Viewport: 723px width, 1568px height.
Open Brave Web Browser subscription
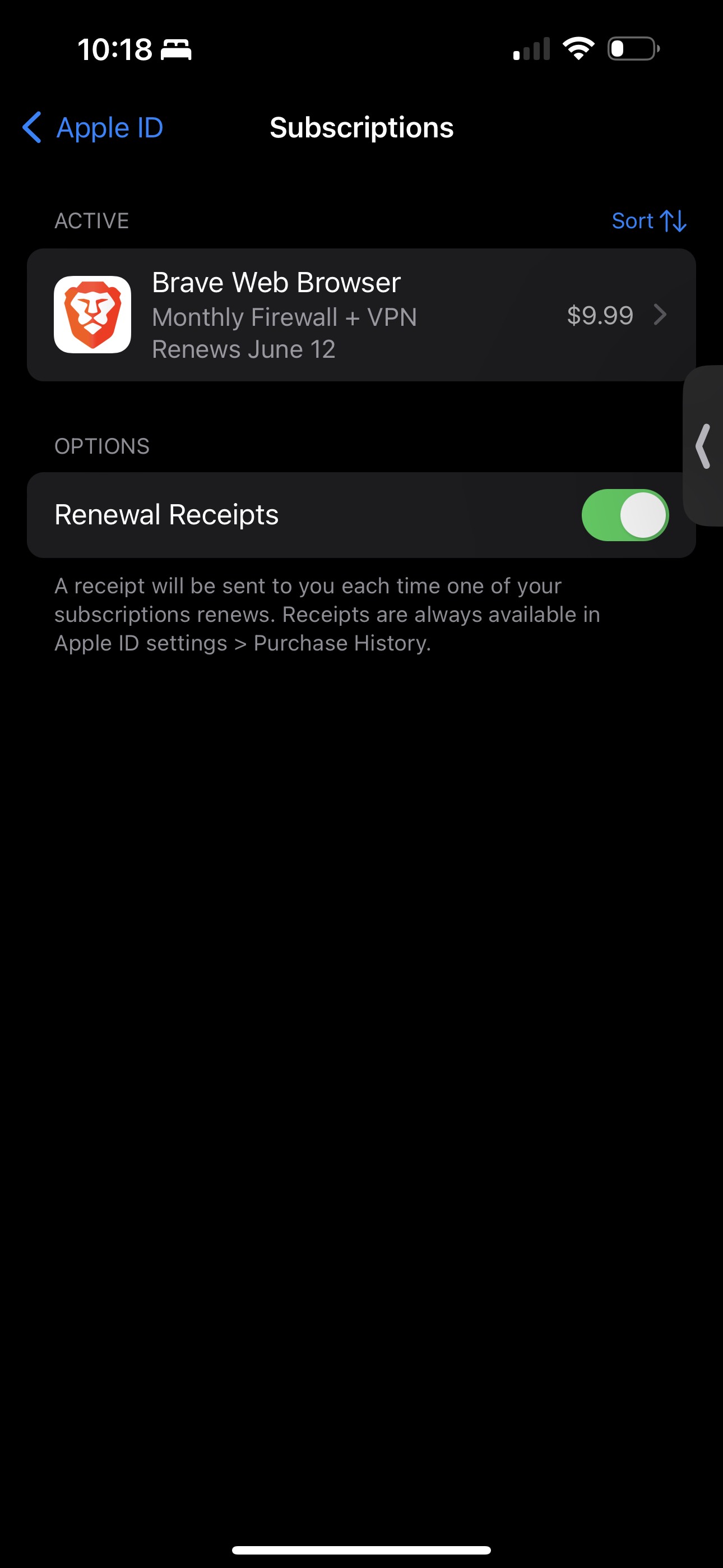click(360, 315)
